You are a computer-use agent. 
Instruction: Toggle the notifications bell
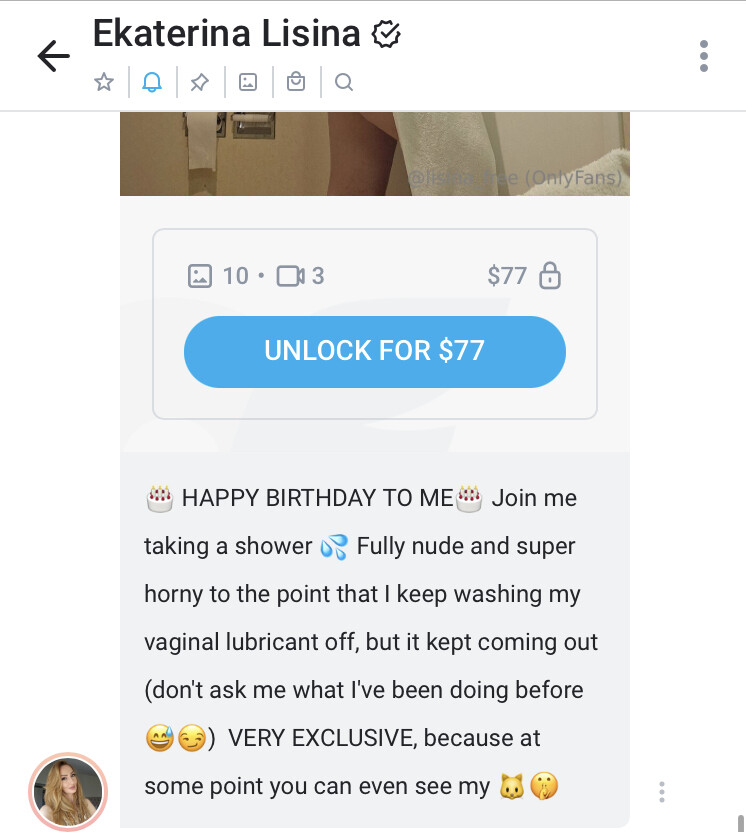pyautogui.click(x=152, y=83)
